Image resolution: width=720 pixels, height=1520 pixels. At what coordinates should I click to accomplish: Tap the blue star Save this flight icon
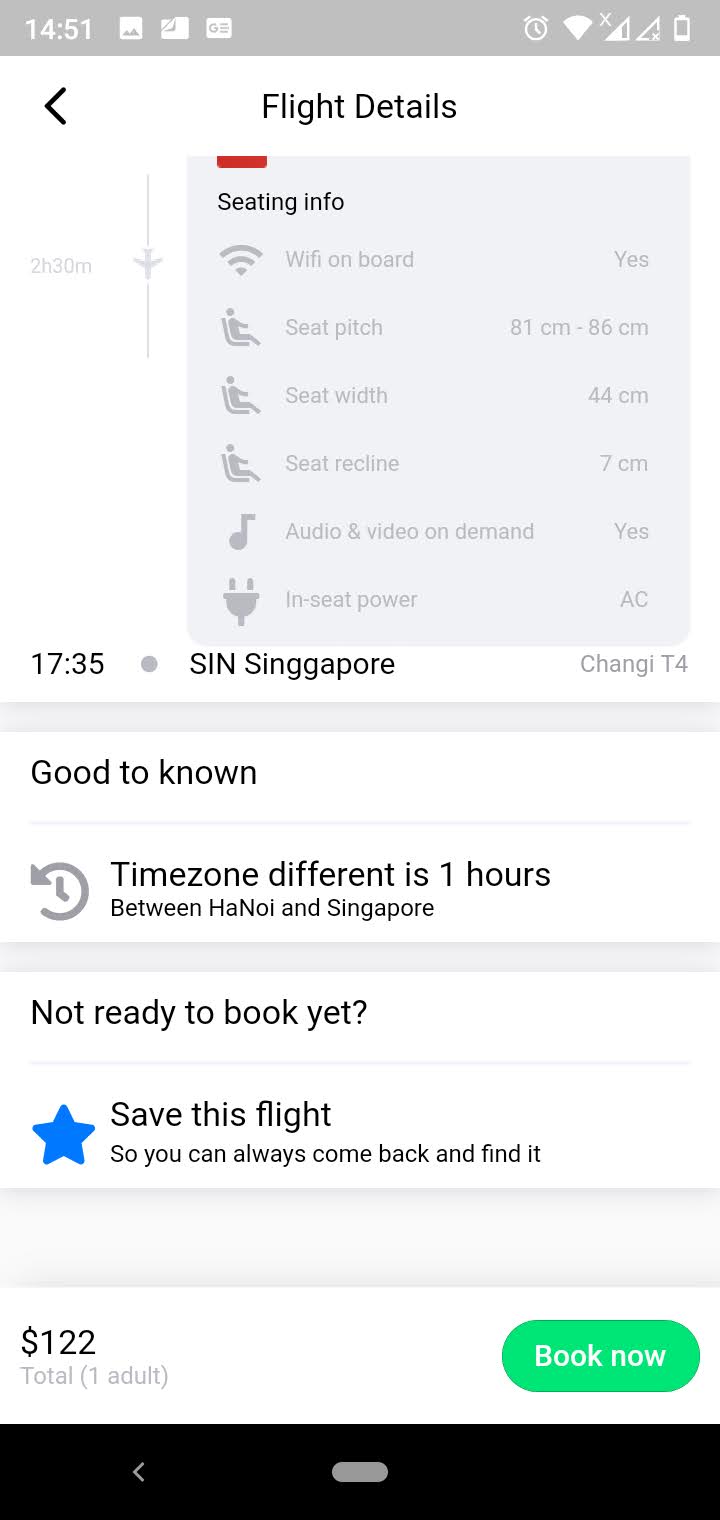(x=63, y=1133)
